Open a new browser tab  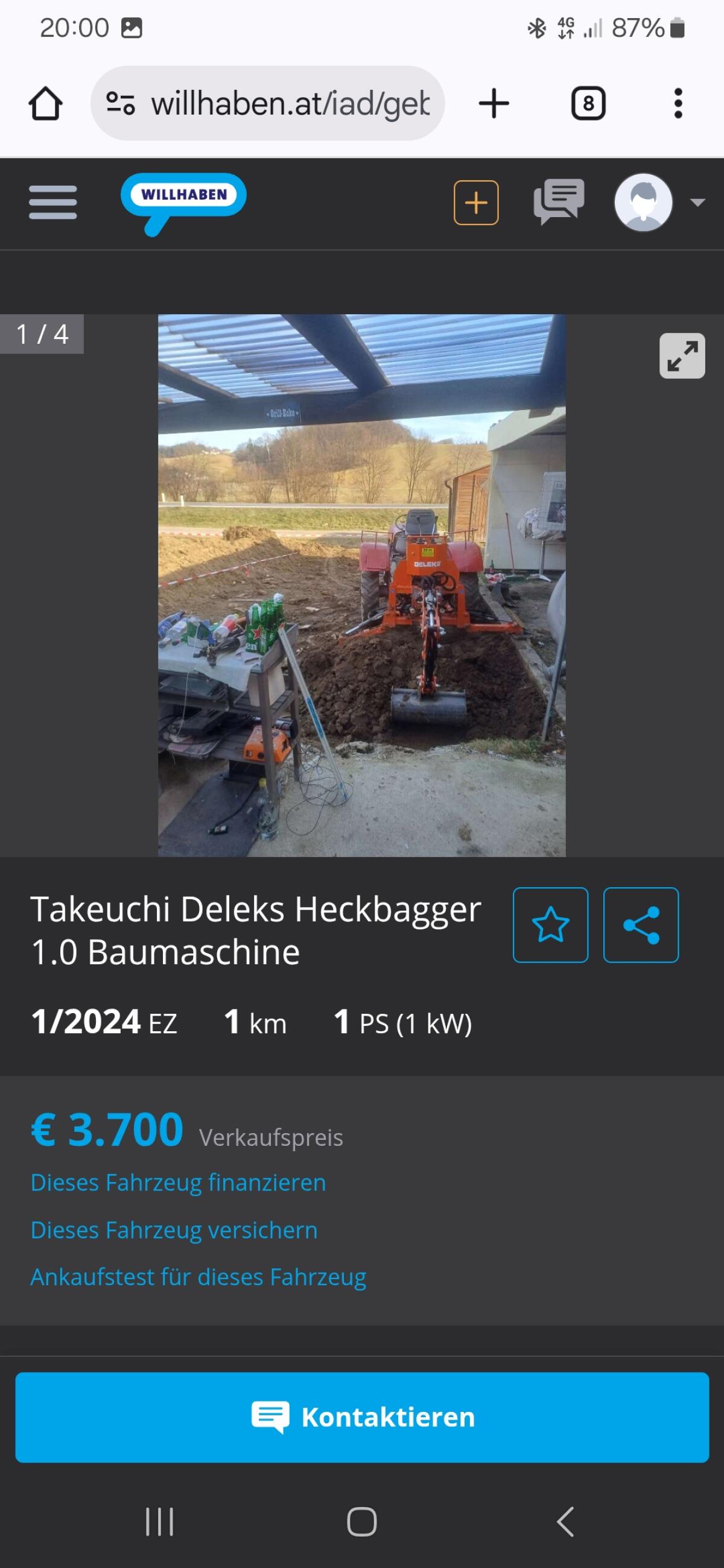[494, 104]
